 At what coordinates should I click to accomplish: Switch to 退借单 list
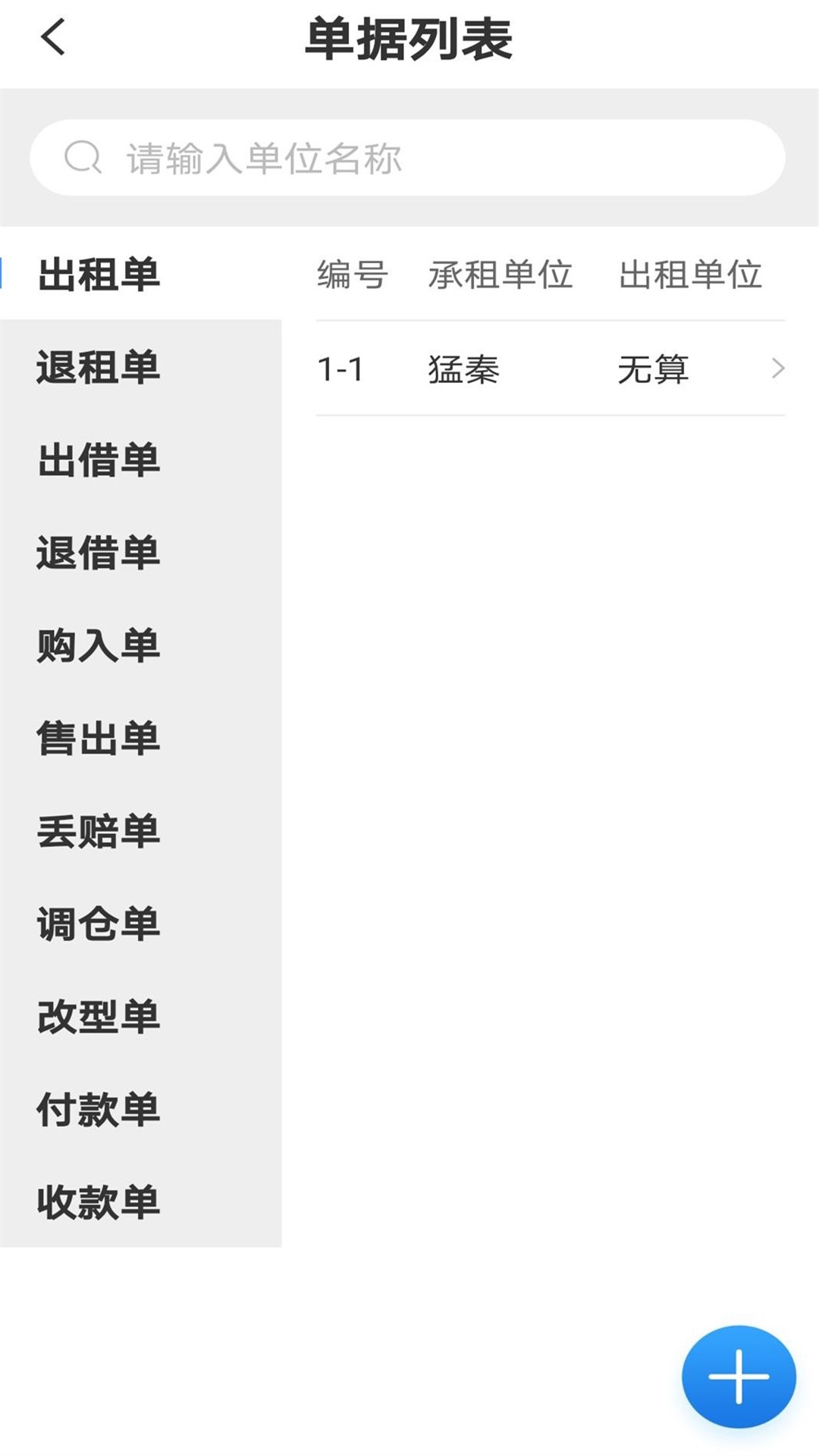(x=99, y=553)
